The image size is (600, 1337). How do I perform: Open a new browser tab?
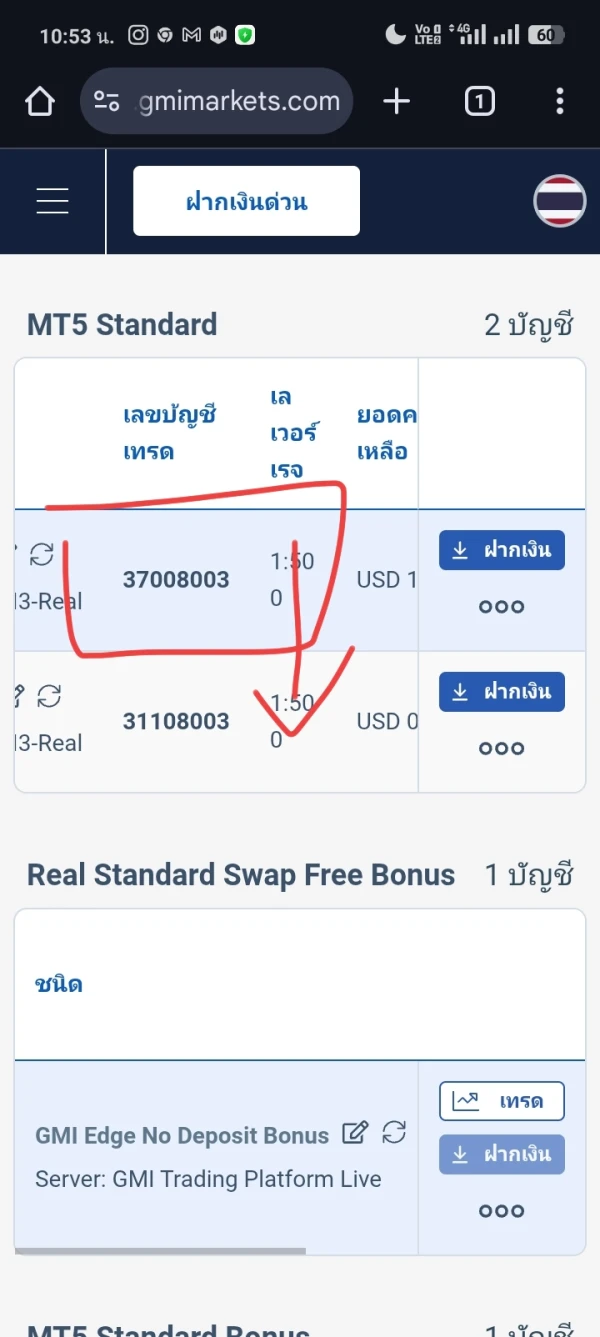[397, 101]
